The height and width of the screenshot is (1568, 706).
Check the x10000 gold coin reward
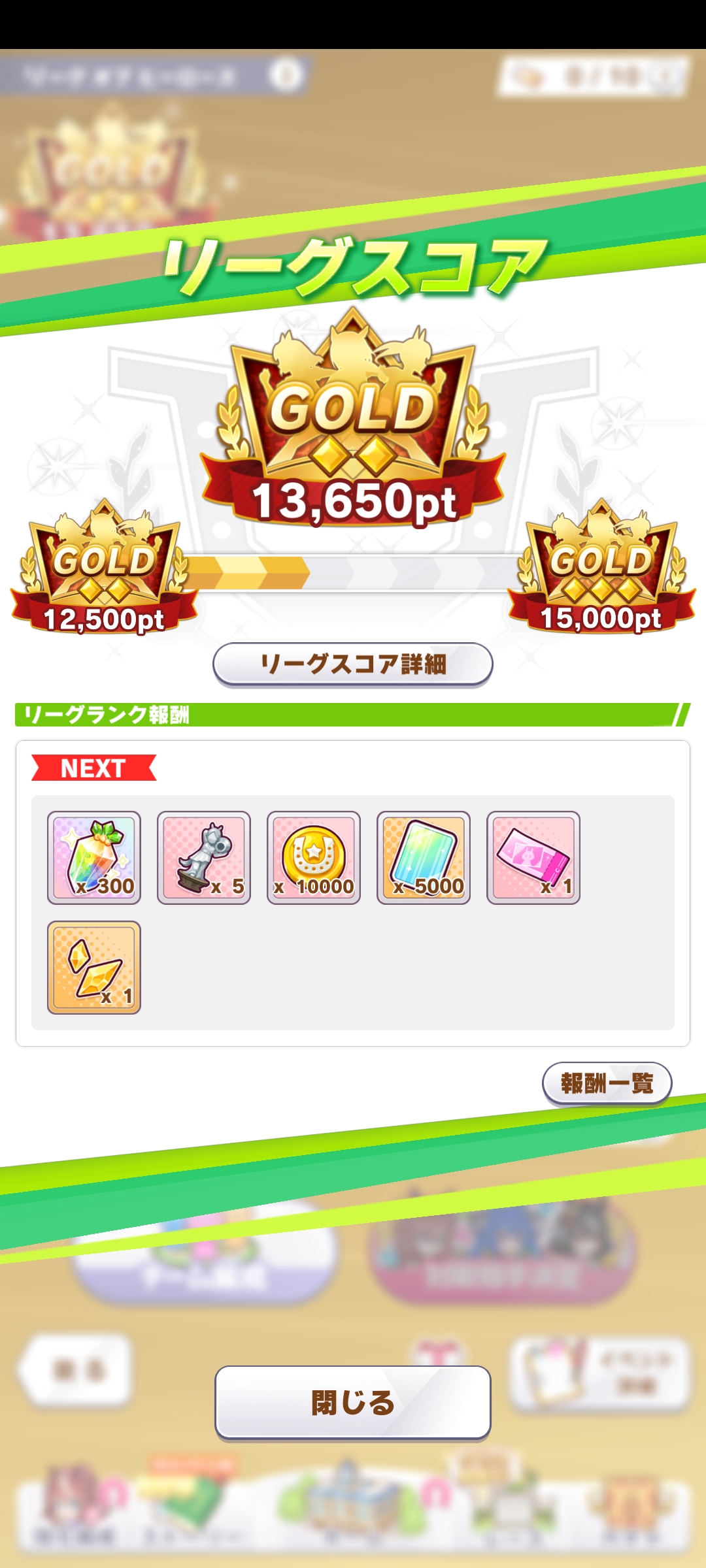[x=314, y=858]
